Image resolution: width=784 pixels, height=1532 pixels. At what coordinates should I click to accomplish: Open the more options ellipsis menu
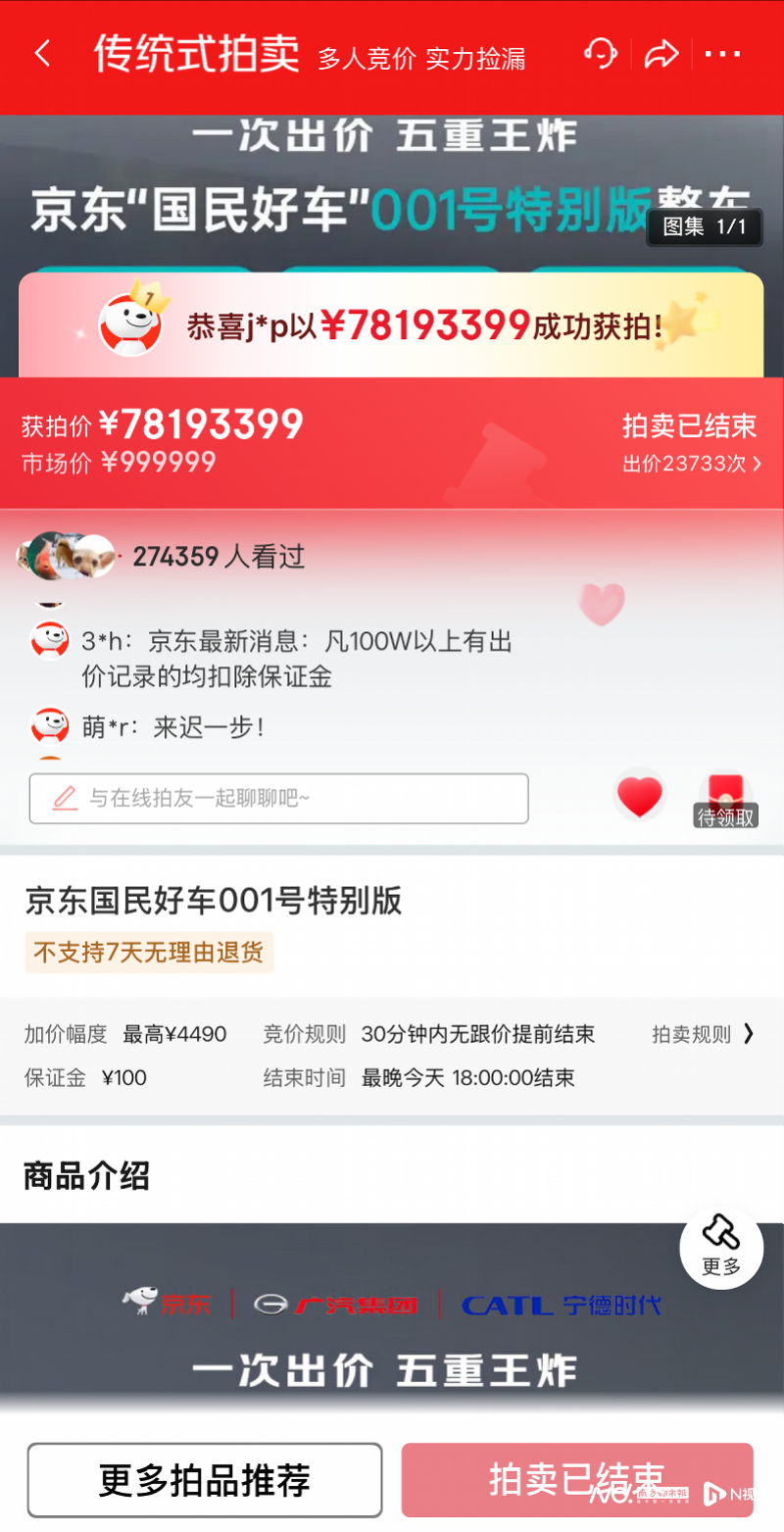pyautogui.click(x=723, y=55)
